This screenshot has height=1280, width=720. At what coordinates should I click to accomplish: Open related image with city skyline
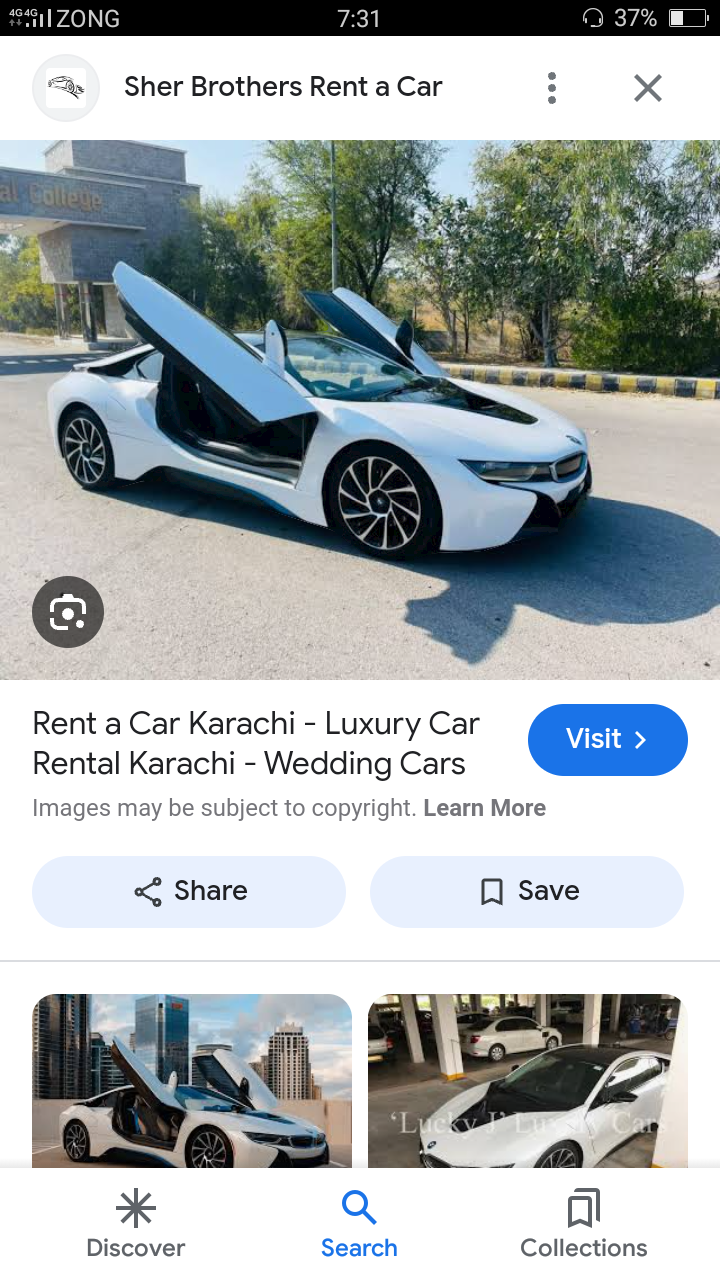point(192,1080)
